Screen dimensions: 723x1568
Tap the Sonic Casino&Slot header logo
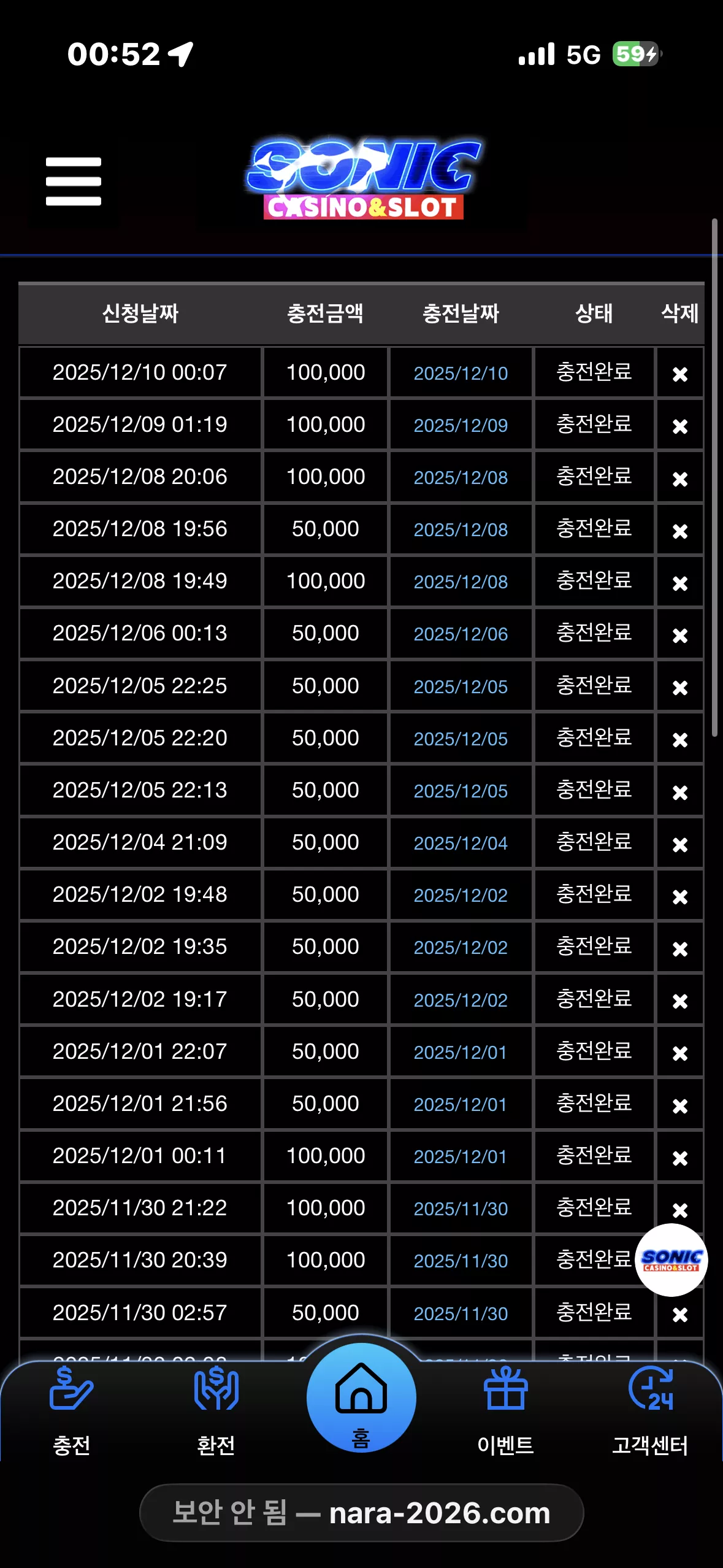click(x=364, y=179)
